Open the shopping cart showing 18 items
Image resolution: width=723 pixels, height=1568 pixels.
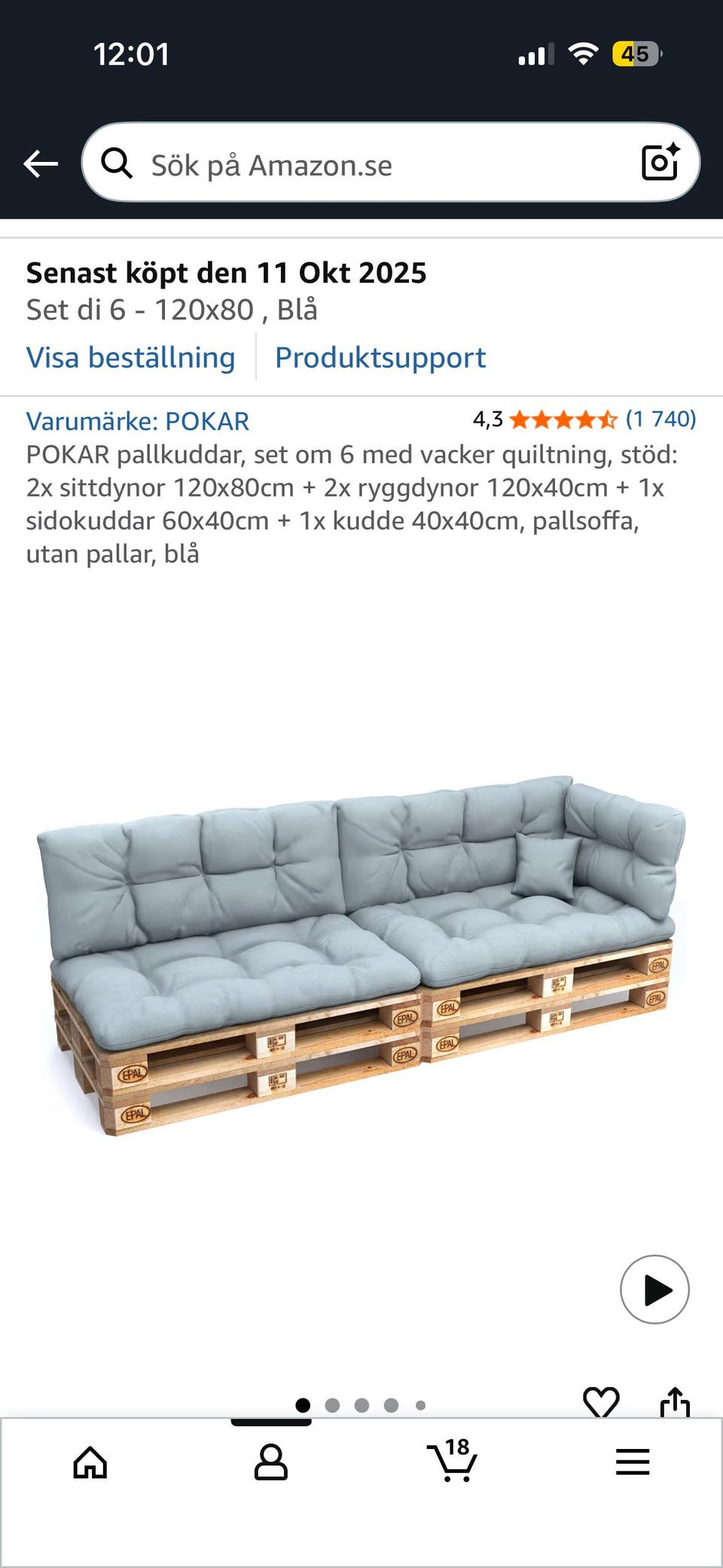point(452,1460)
